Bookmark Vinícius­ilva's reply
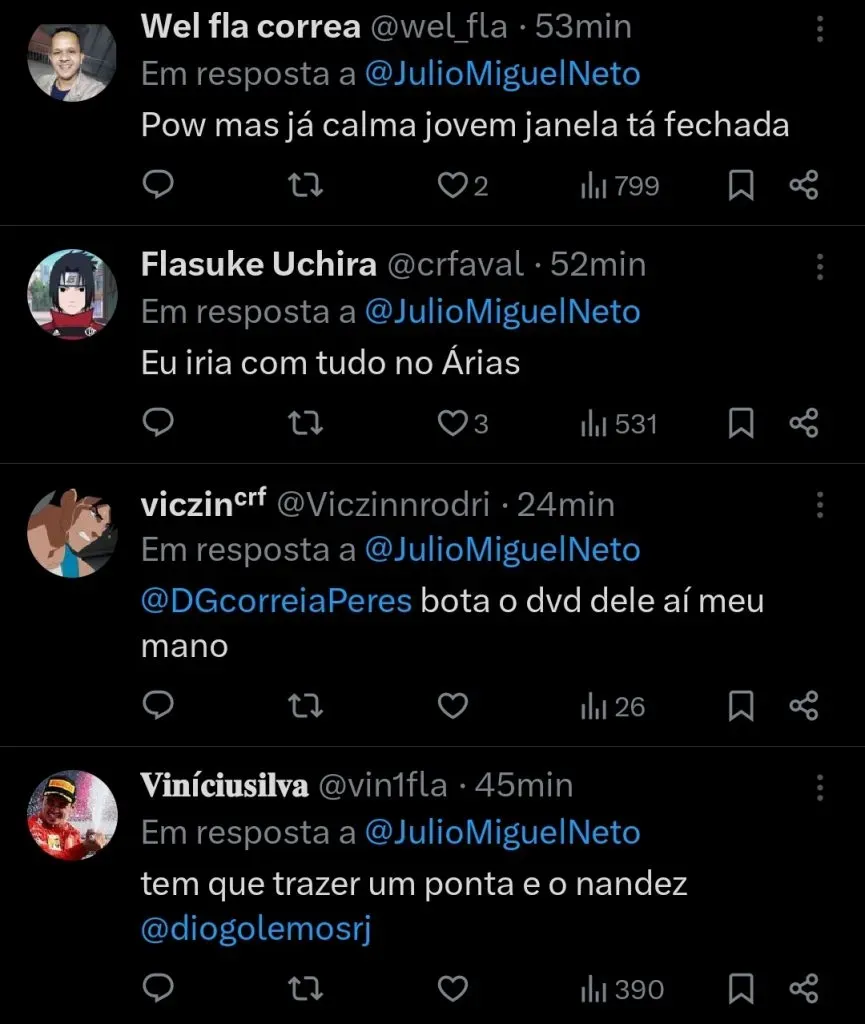This screenshot has height=1024, width=865. coord(741,988)
